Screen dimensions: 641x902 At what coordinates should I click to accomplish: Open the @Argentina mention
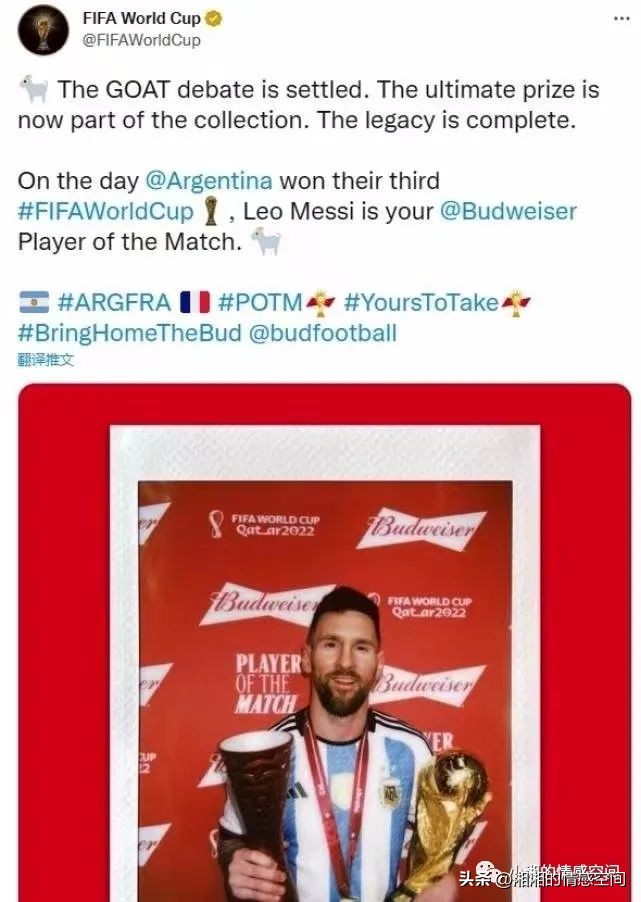click(x=208, y=181)
